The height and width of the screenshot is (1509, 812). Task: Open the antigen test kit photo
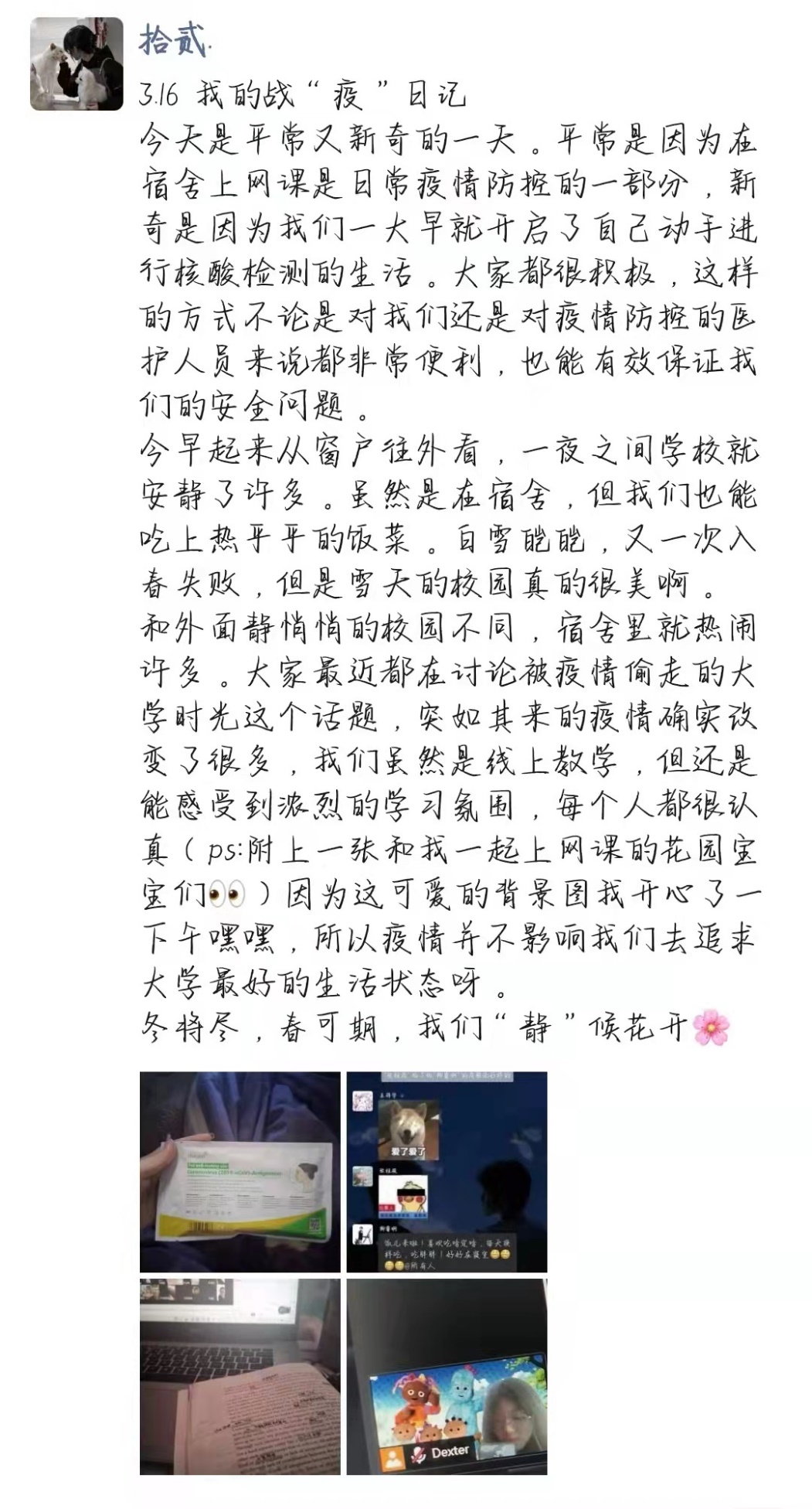click(x=240, y=1171)
